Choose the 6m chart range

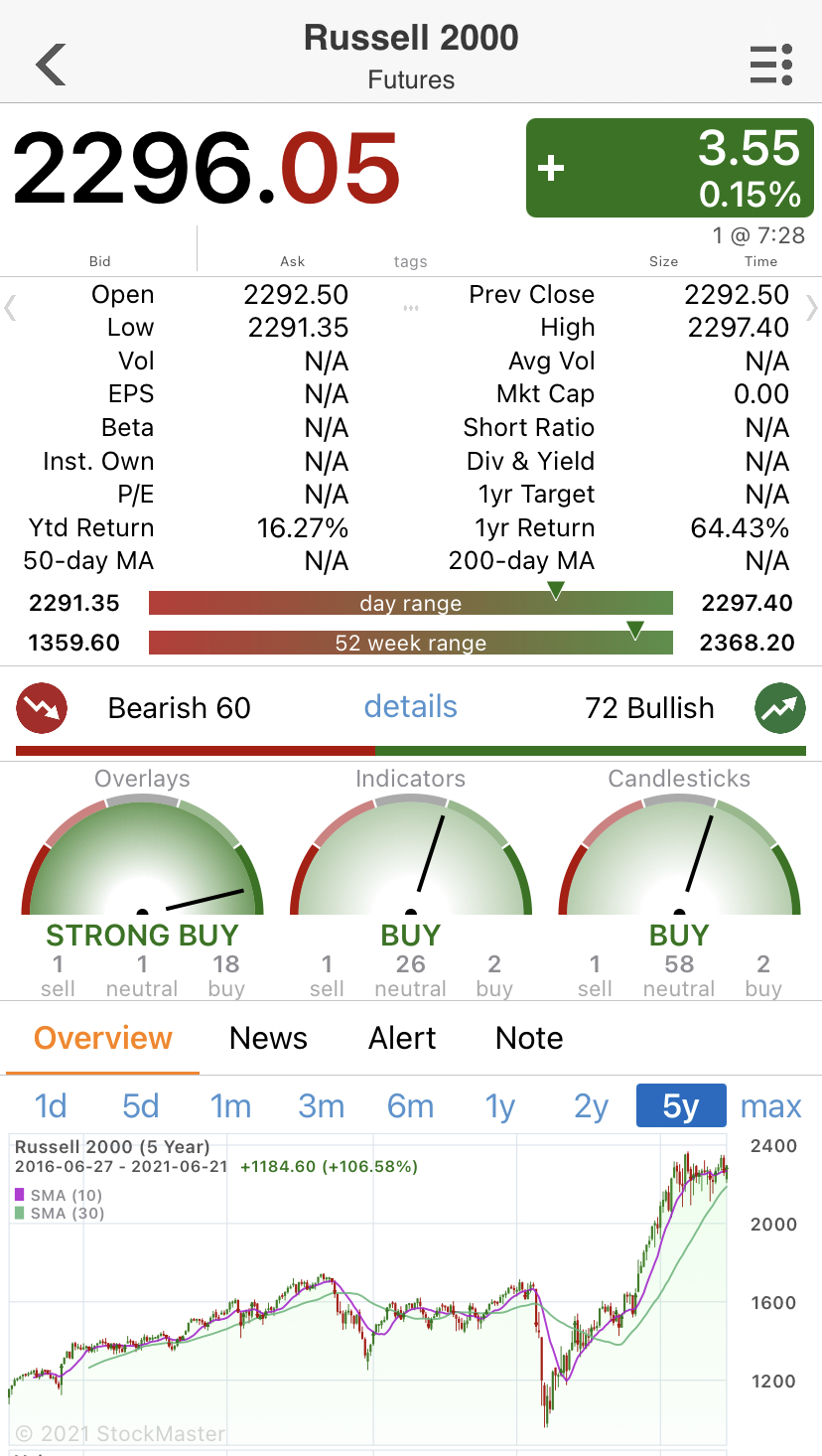point(411,1105)
